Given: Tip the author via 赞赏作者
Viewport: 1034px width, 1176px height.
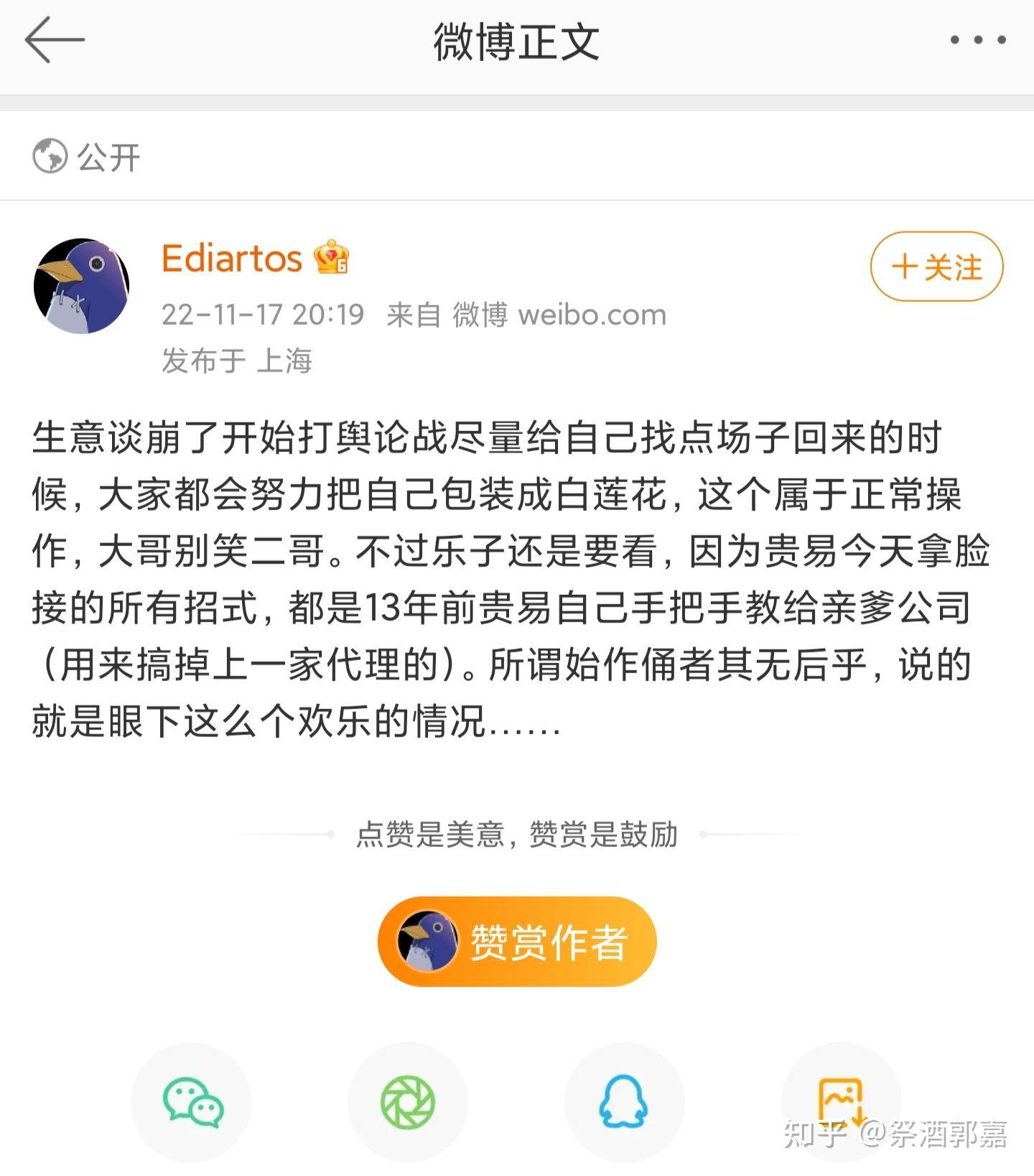Looking at the screenshot, I should coord(517,942).
